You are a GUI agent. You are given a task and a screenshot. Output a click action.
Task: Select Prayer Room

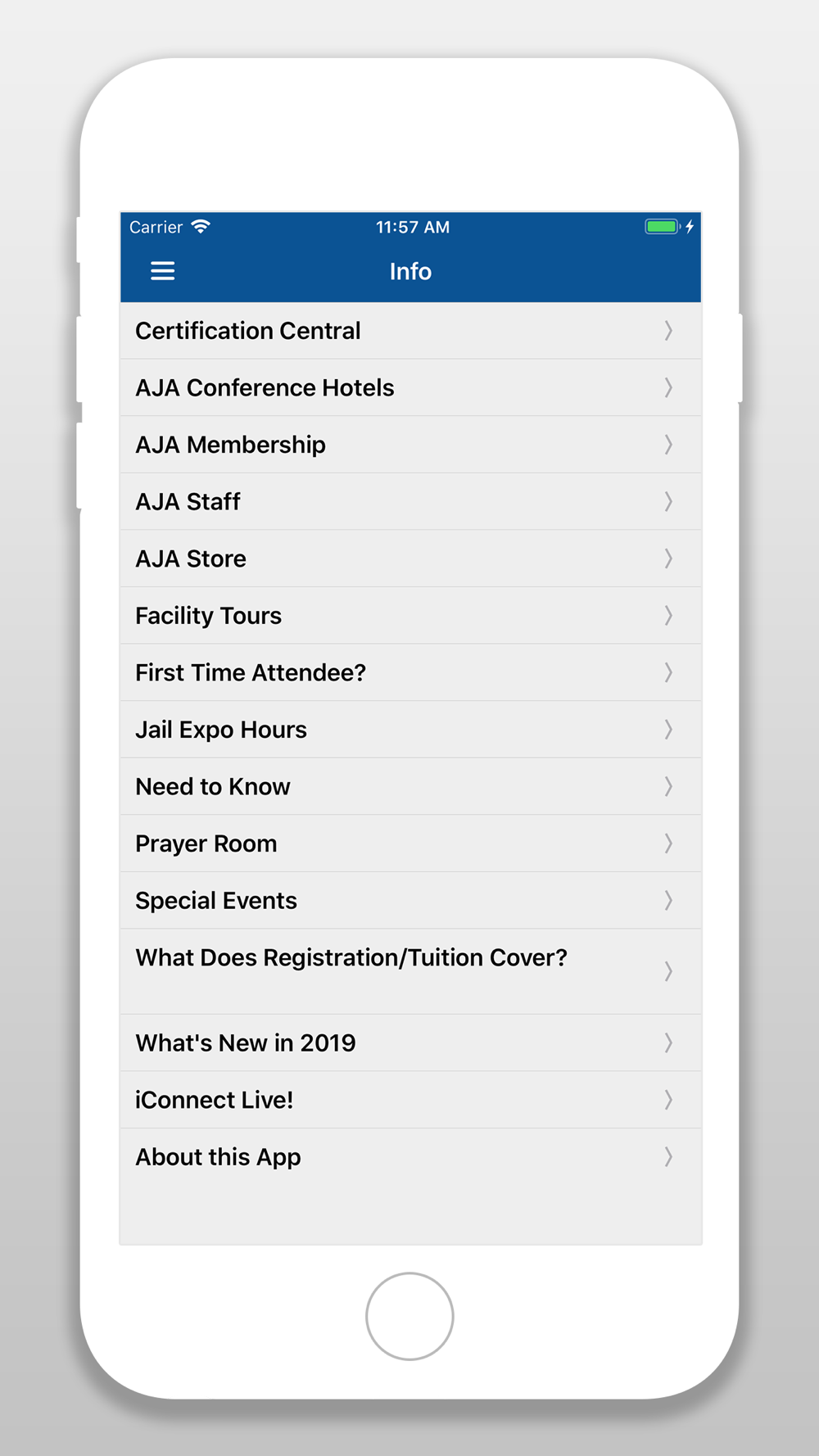click(410, 843)
